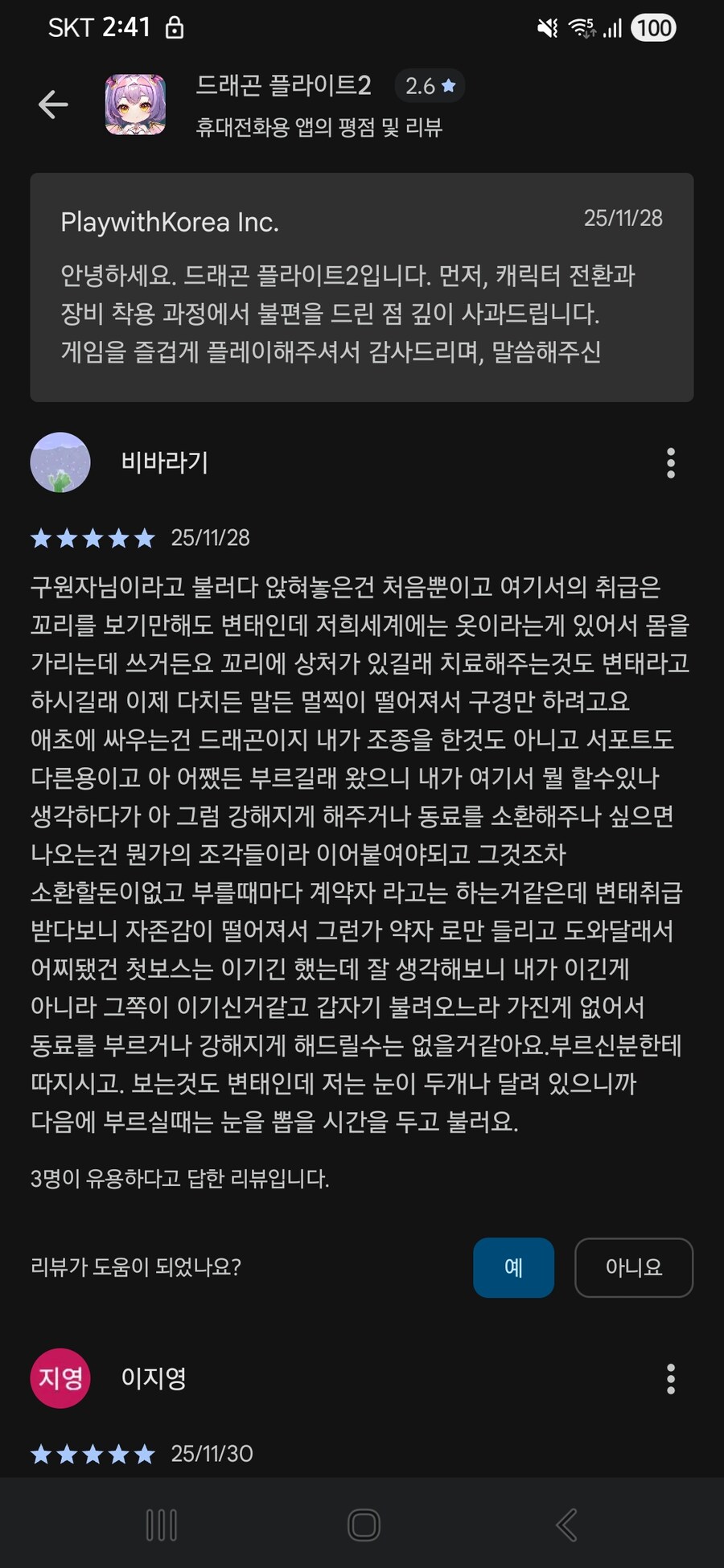
Task: Open the recent apps navigation icon
Action: (x=161, y=1524)
